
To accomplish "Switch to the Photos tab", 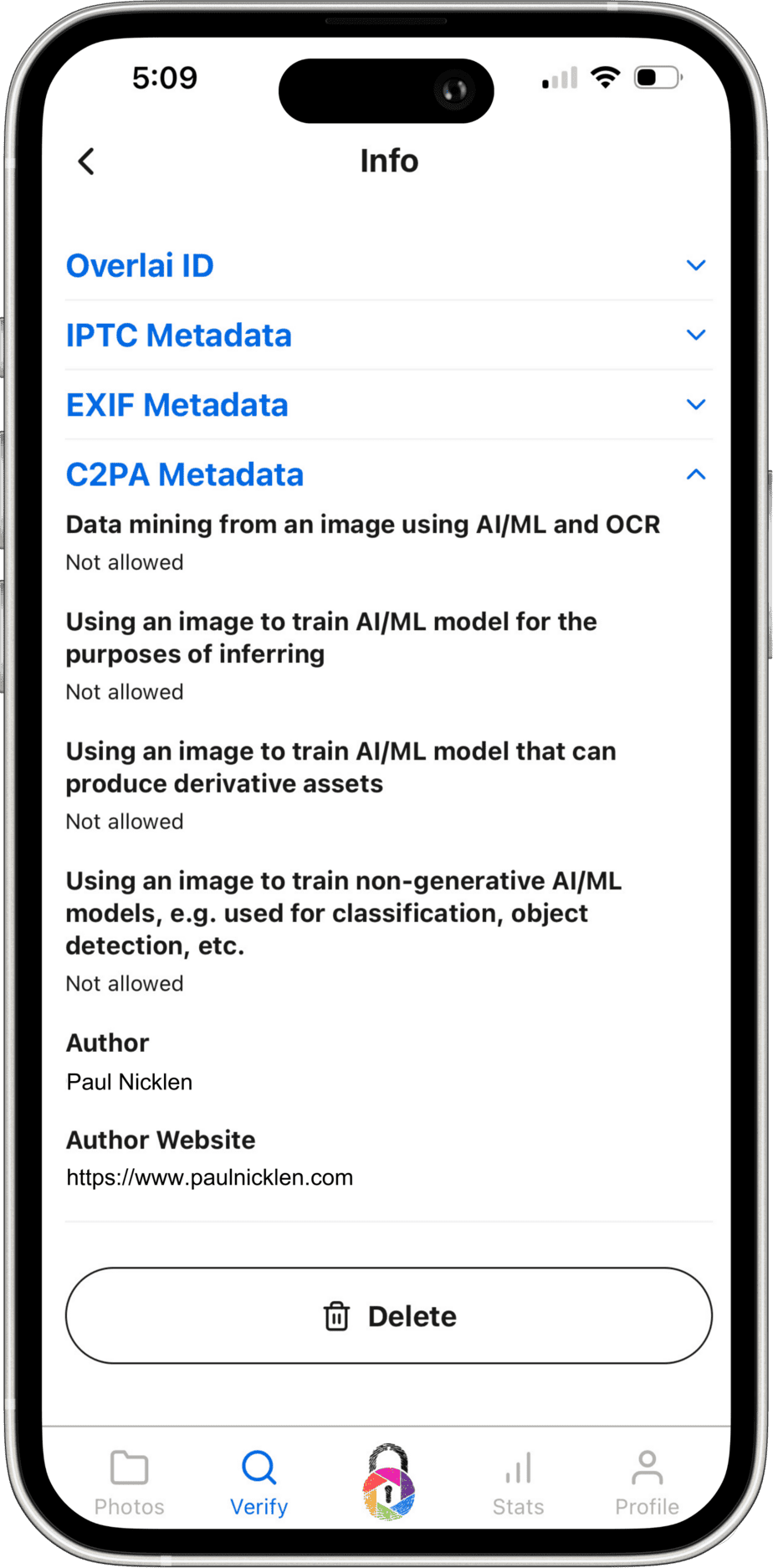I will [129, 1483].
